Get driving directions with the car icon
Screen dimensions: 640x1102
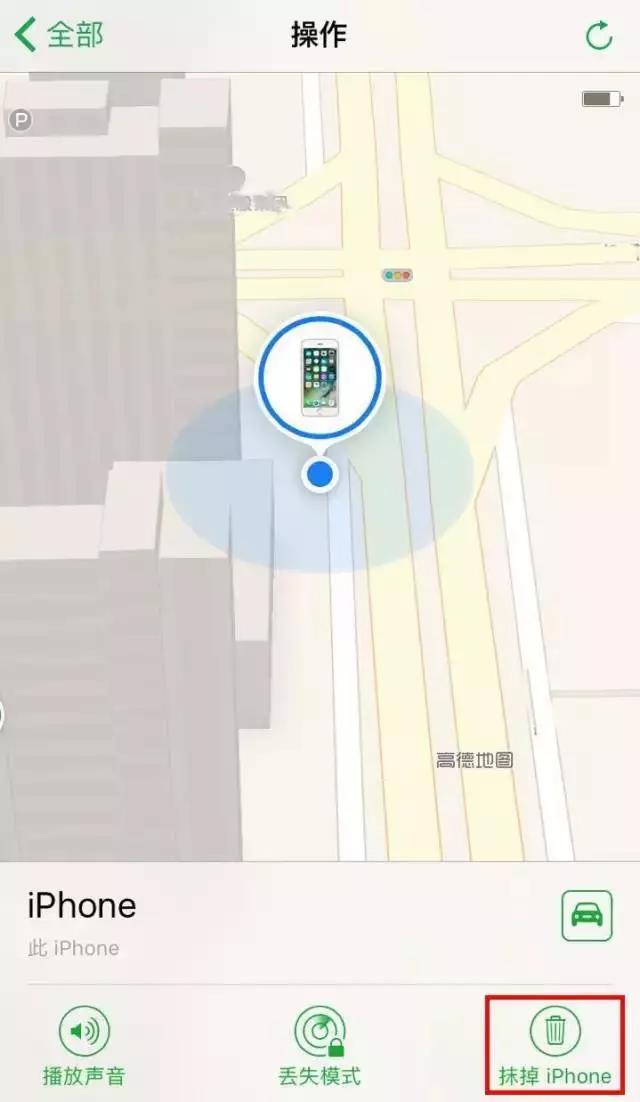pos(586,915)
